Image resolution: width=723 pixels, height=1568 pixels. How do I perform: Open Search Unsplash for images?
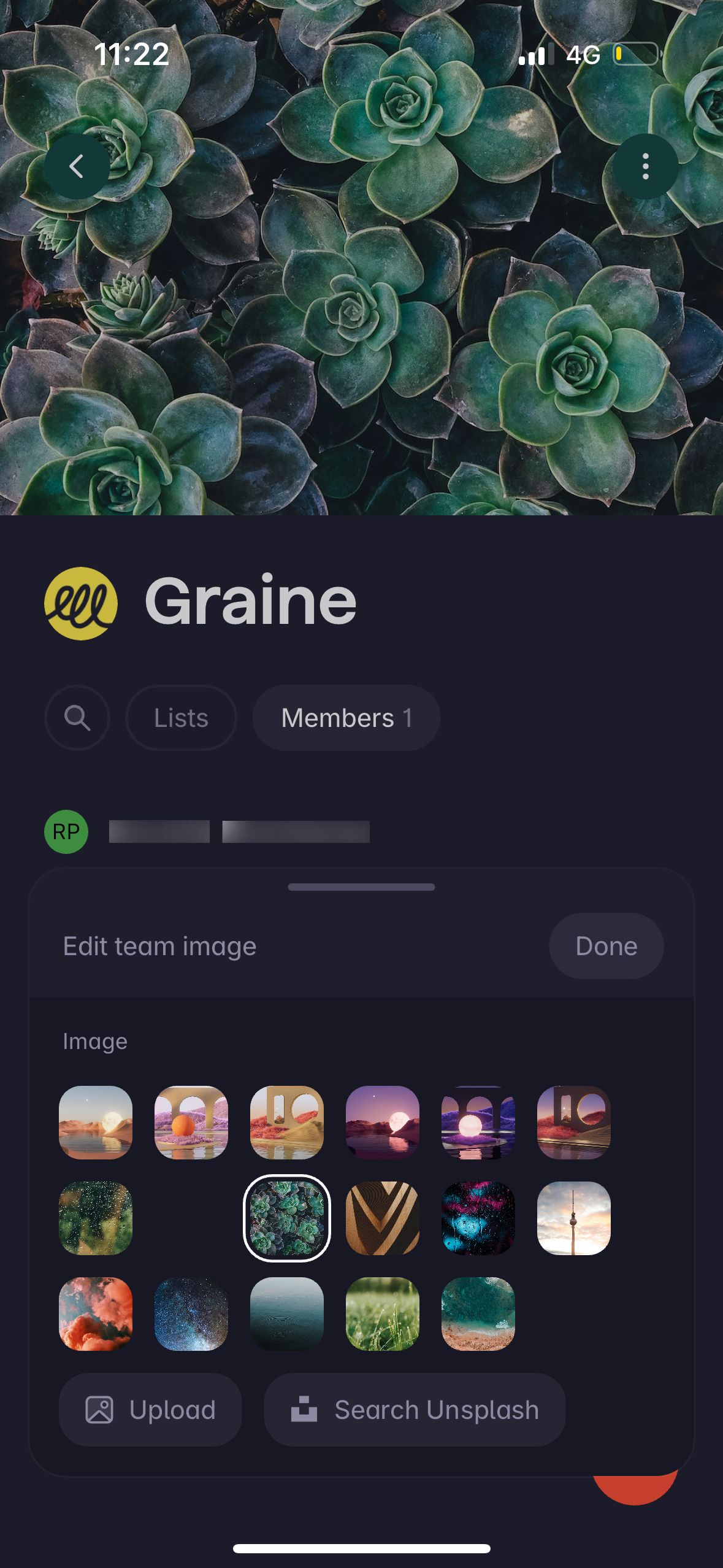pyautogui.click(x=415, y=1409)
